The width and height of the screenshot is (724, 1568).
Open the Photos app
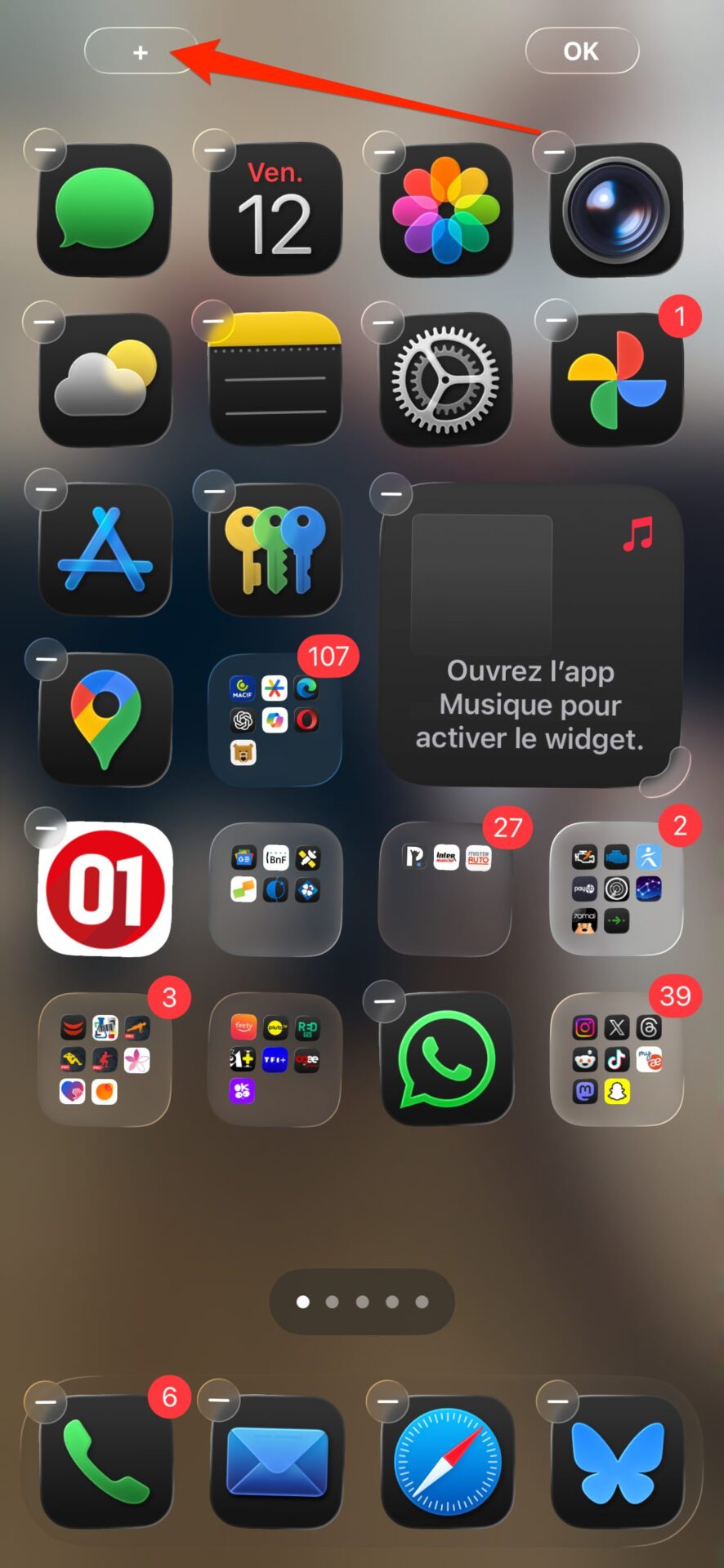click(446, 210)
